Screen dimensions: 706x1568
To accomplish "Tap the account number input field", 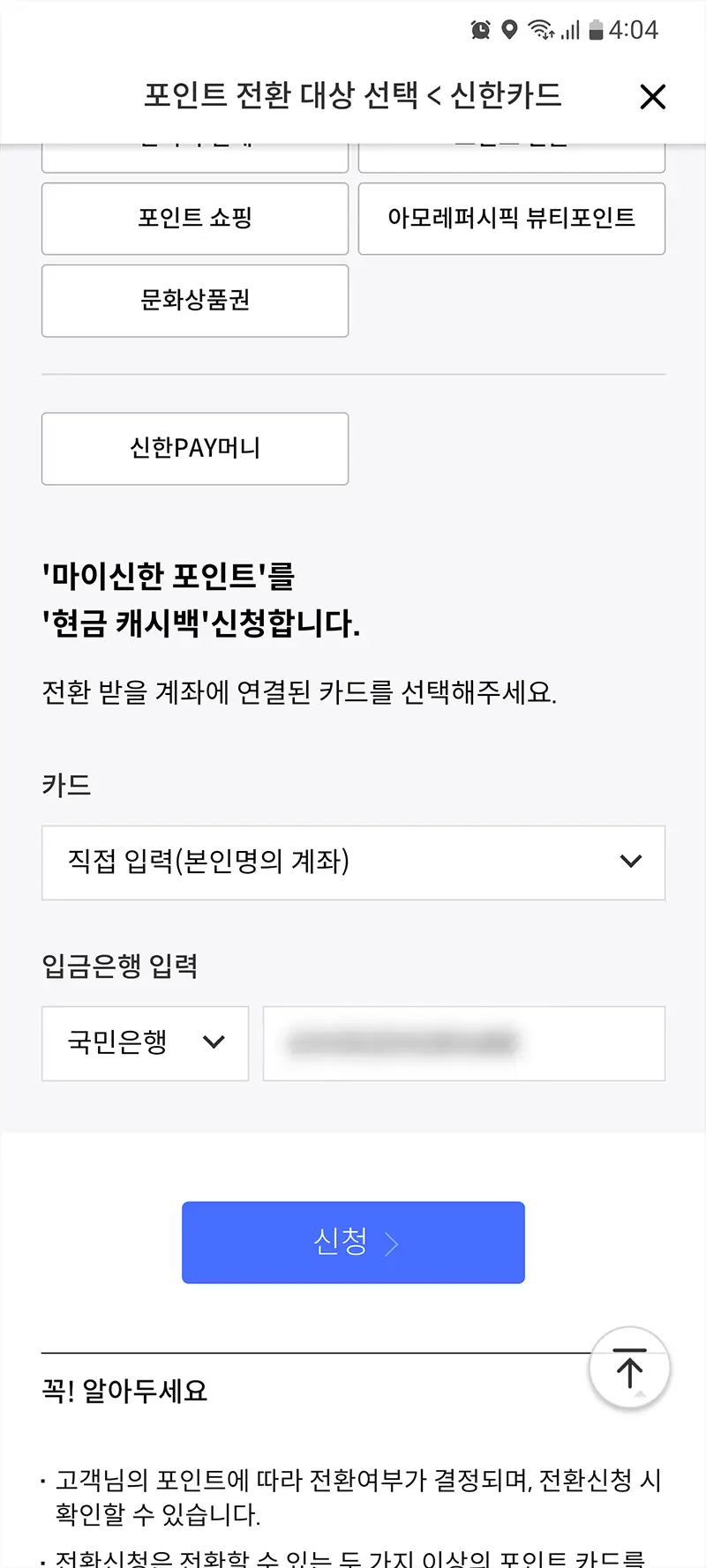I will (463, 1043).
